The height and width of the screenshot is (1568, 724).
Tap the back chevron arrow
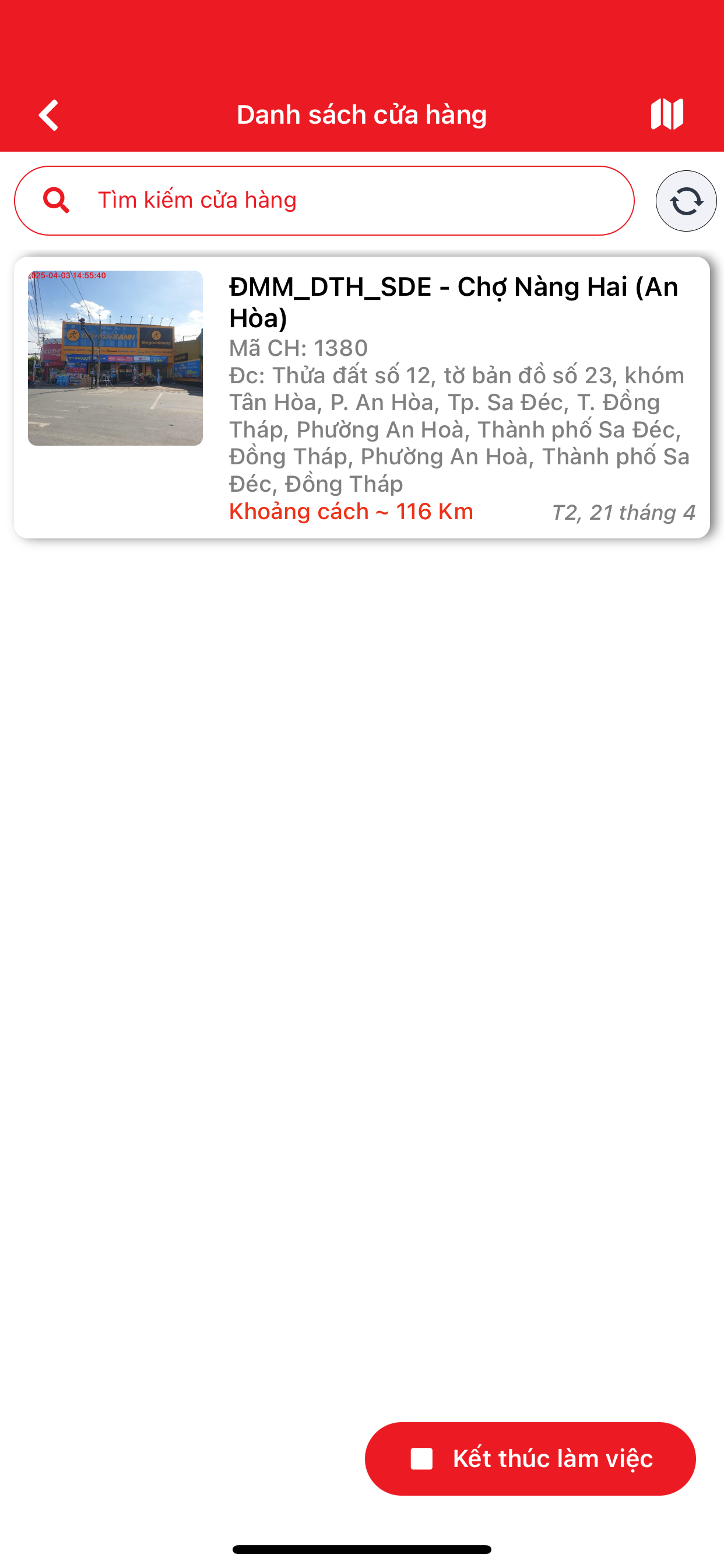pos(48,114)
